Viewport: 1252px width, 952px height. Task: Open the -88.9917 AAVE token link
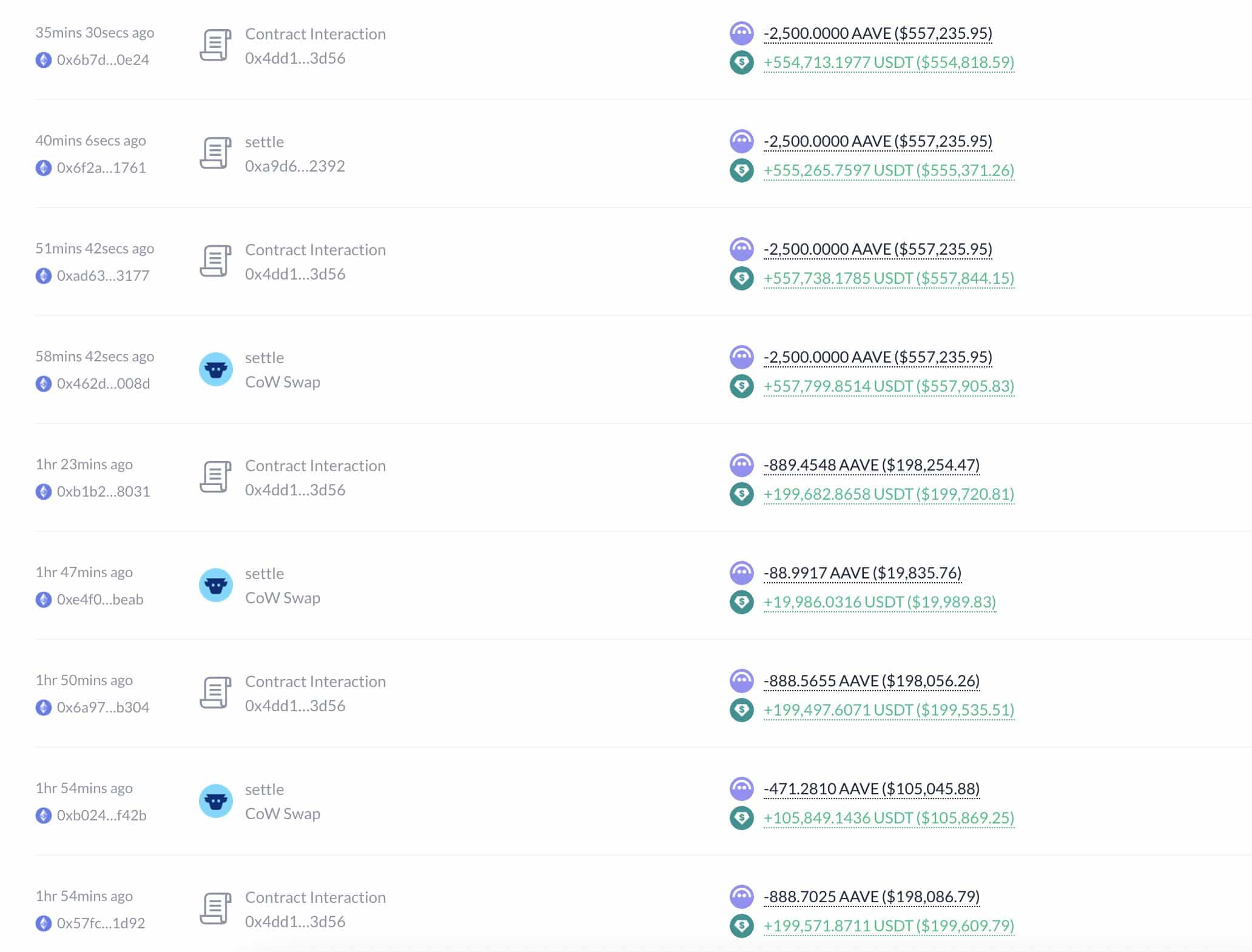(x=862, y=573)
